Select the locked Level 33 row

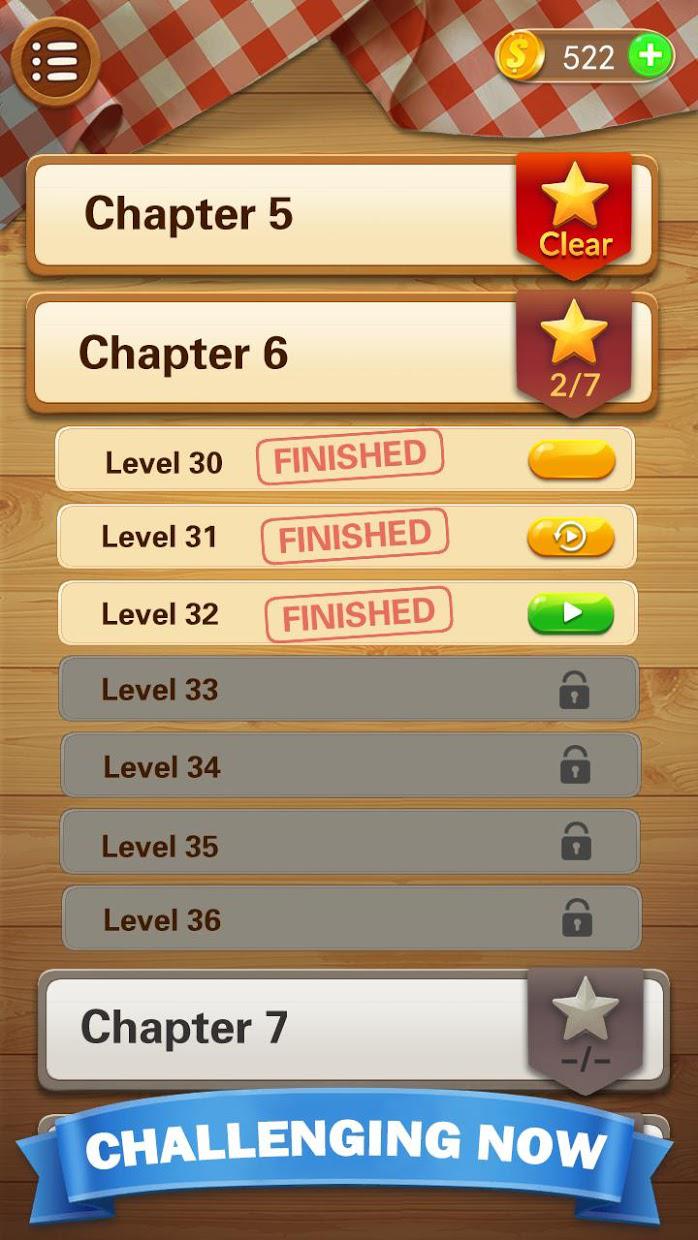click(x=348, y=689)
